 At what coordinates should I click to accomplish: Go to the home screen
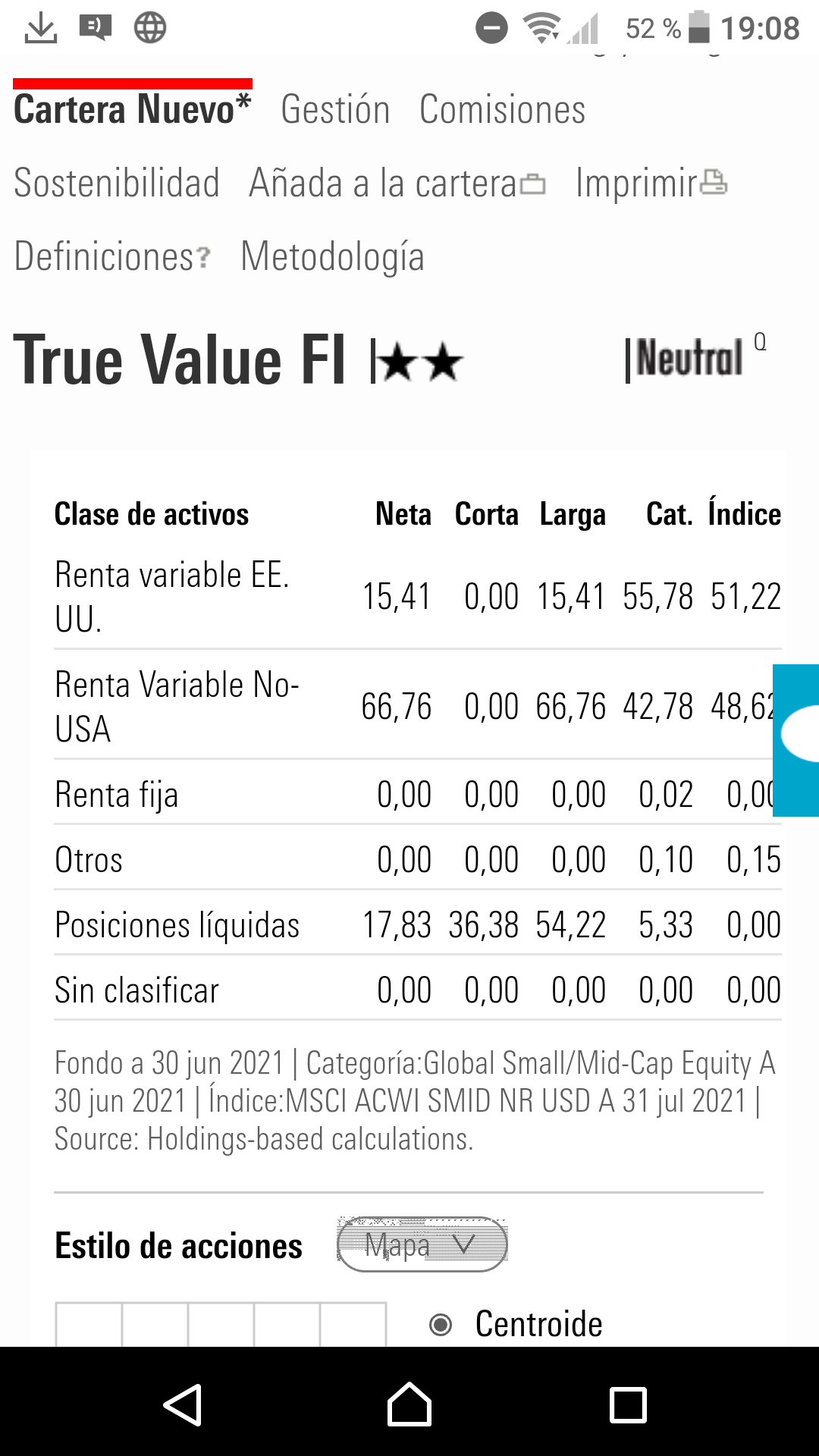coord(409,1404)
